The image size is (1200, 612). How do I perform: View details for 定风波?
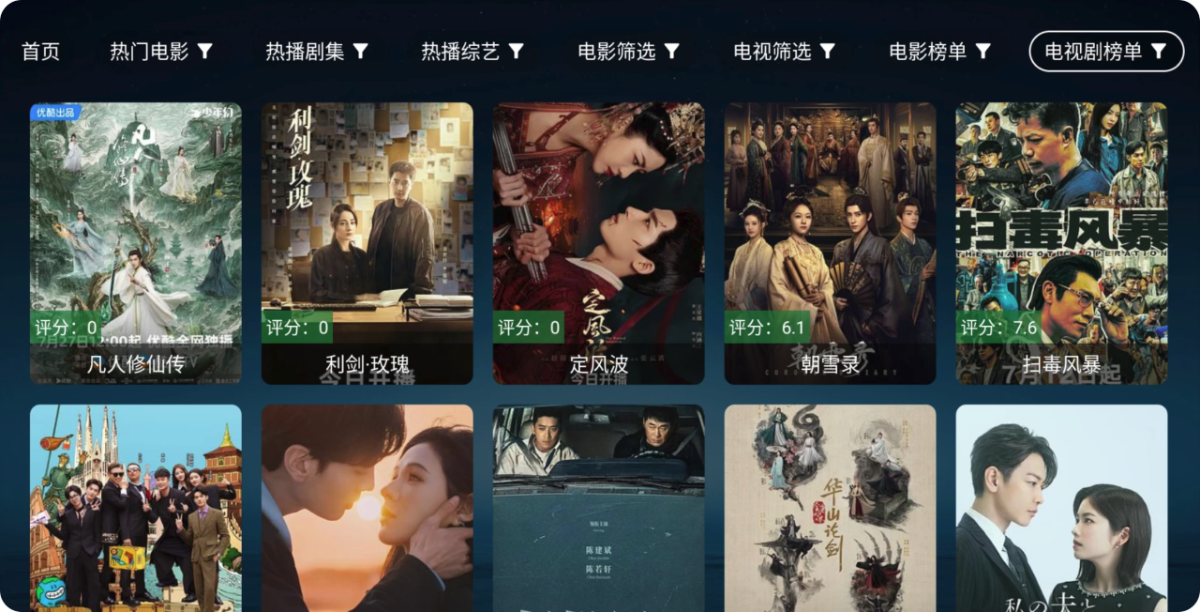click(x=598, y=243)
